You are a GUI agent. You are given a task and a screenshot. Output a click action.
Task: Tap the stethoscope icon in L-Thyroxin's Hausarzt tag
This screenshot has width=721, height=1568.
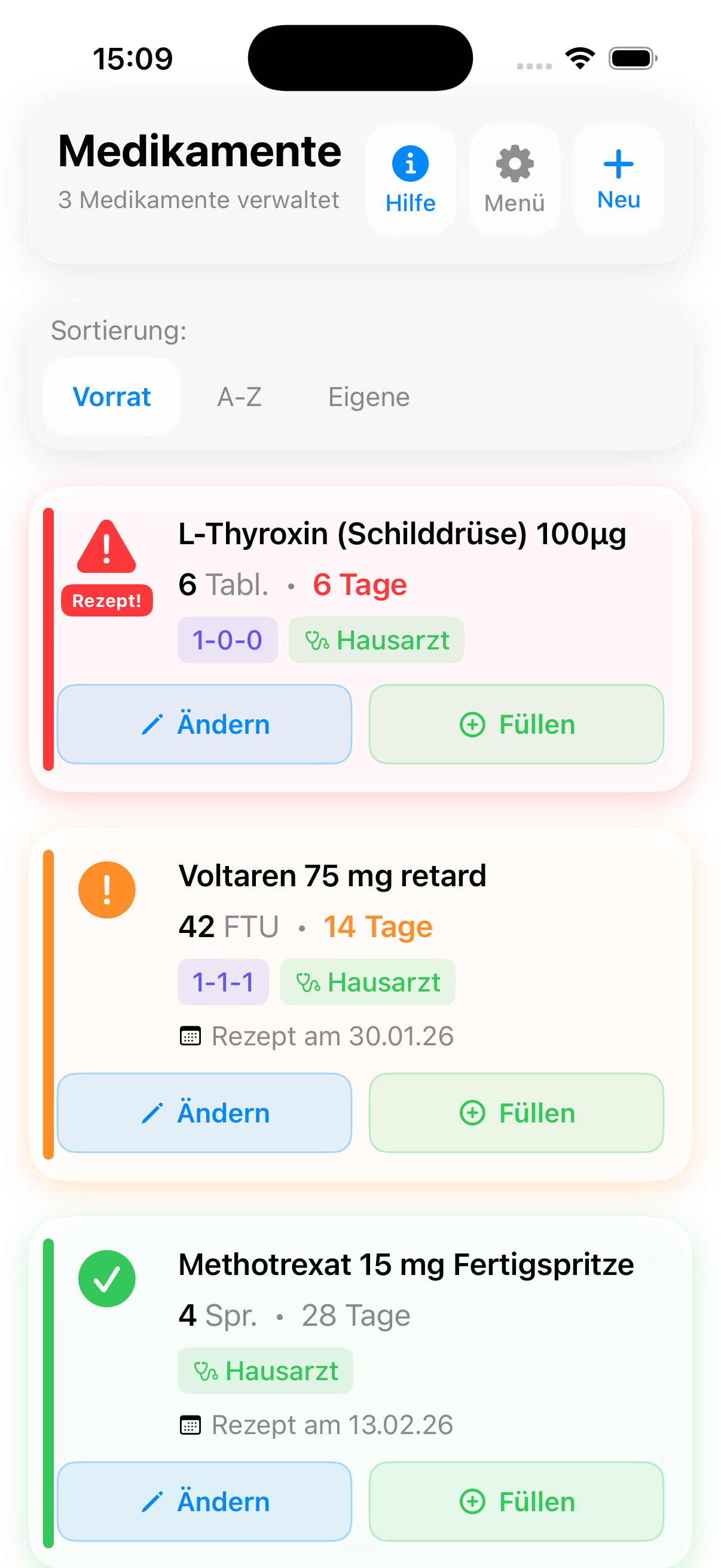point(317,640)
